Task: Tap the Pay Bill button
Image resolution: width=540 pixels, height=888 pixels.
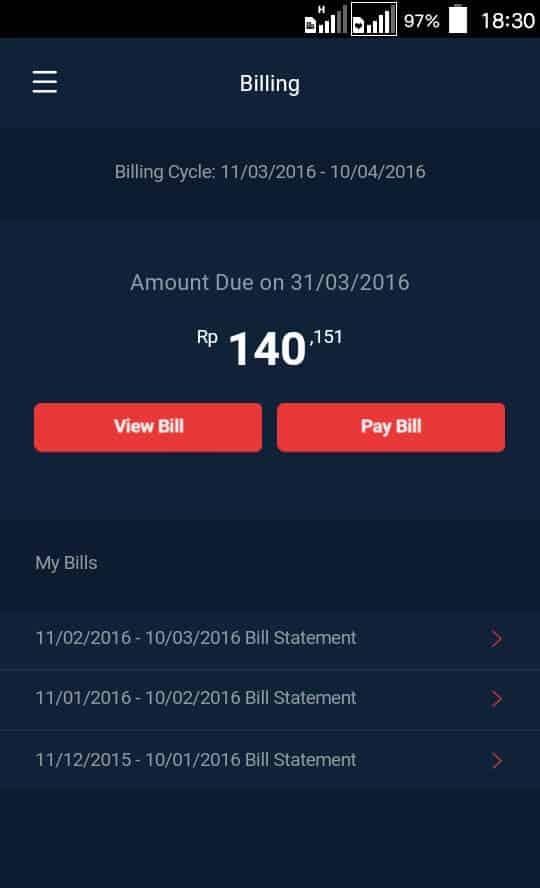Action: click(391, 427)
